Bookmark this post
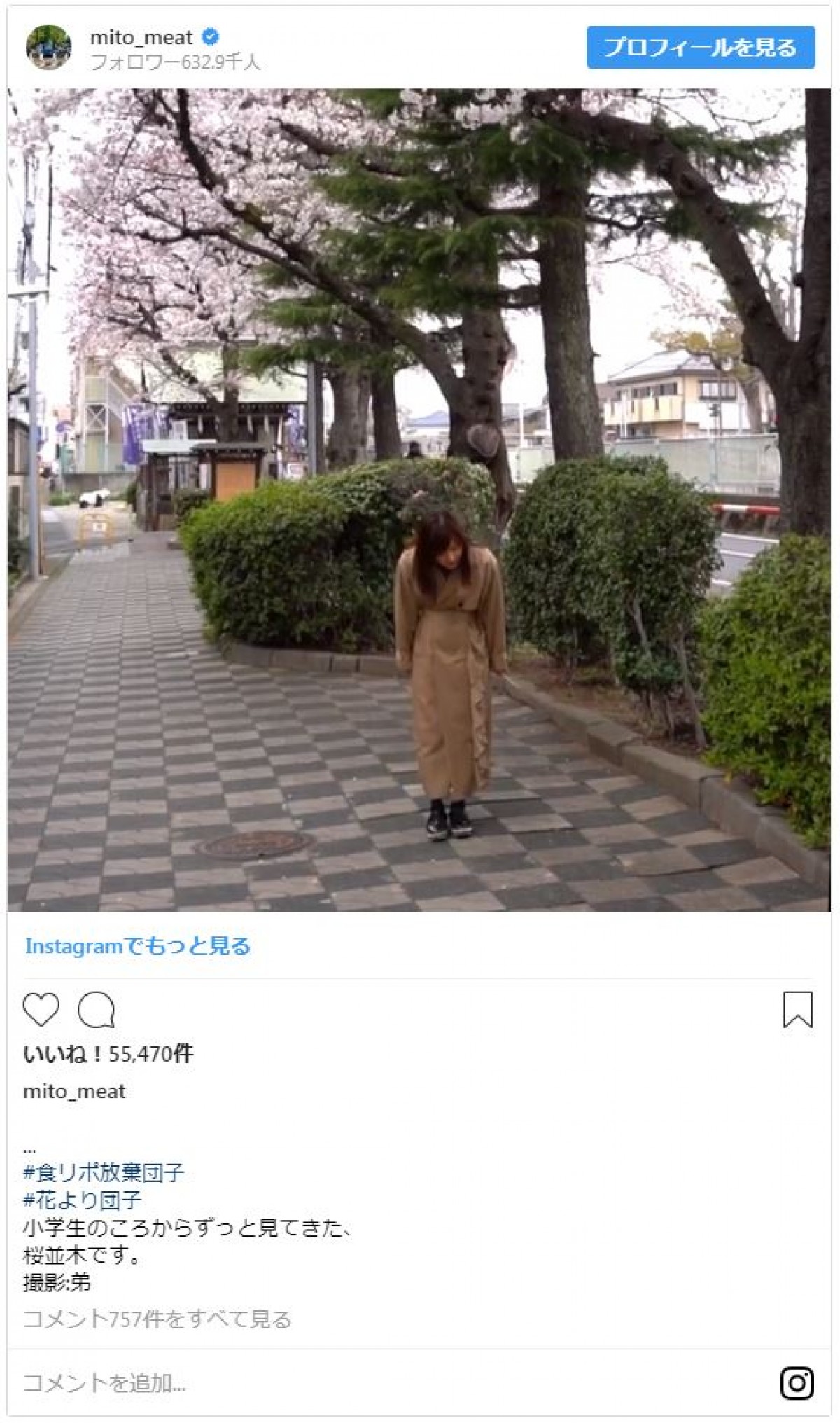Viewport: 840px width, 1423px height. 797,1009
